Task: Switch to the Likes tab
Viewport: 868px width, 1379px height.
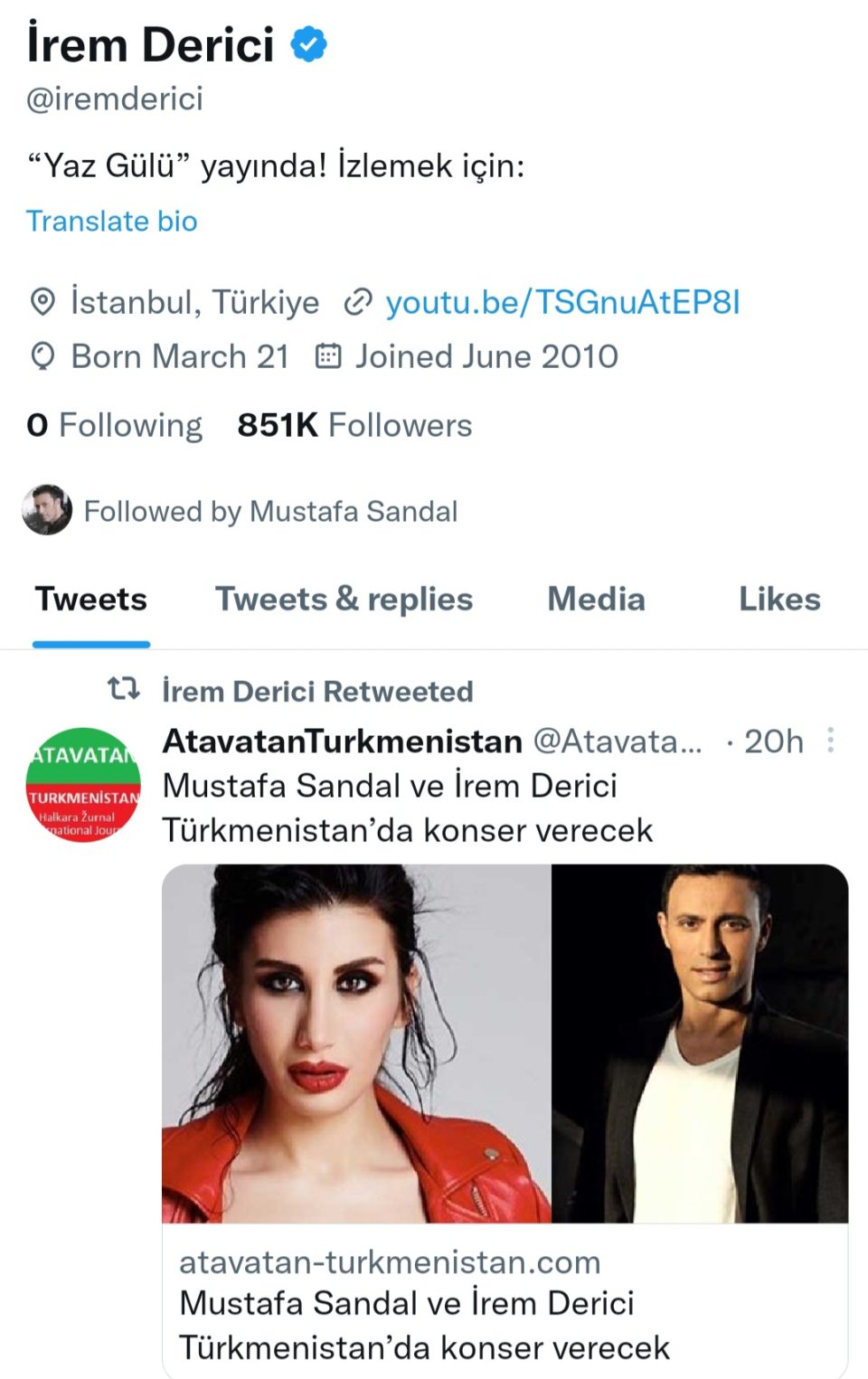Action: [779, 600]
